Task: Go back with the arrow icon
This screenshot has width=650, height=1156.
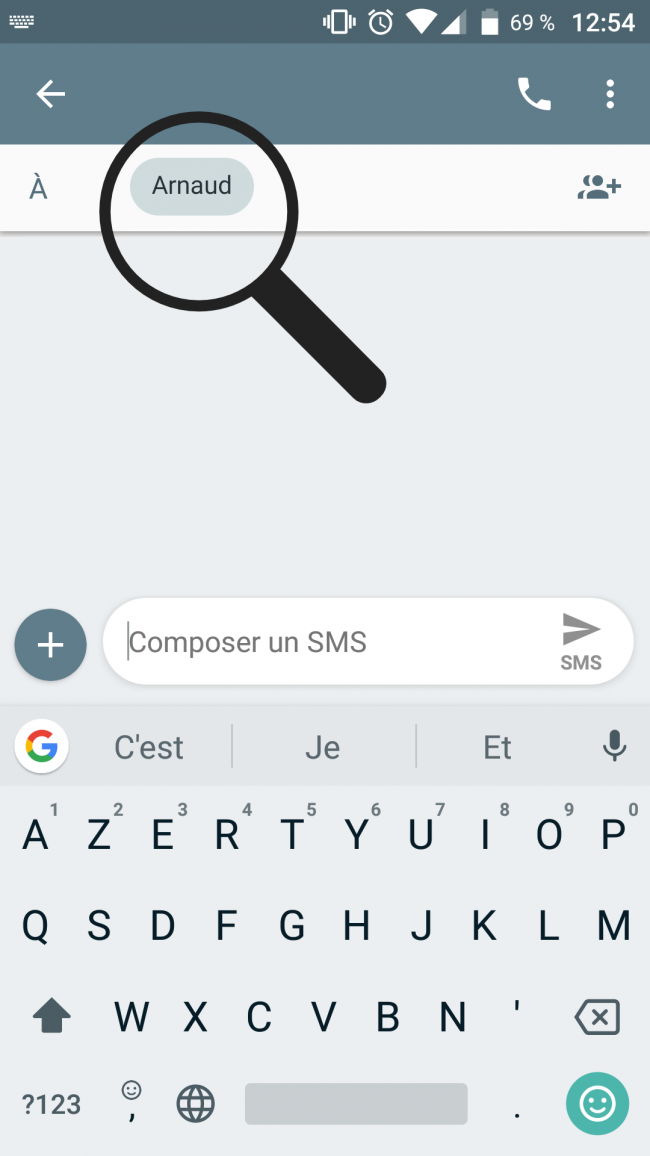Action: [x=50, y=94]
